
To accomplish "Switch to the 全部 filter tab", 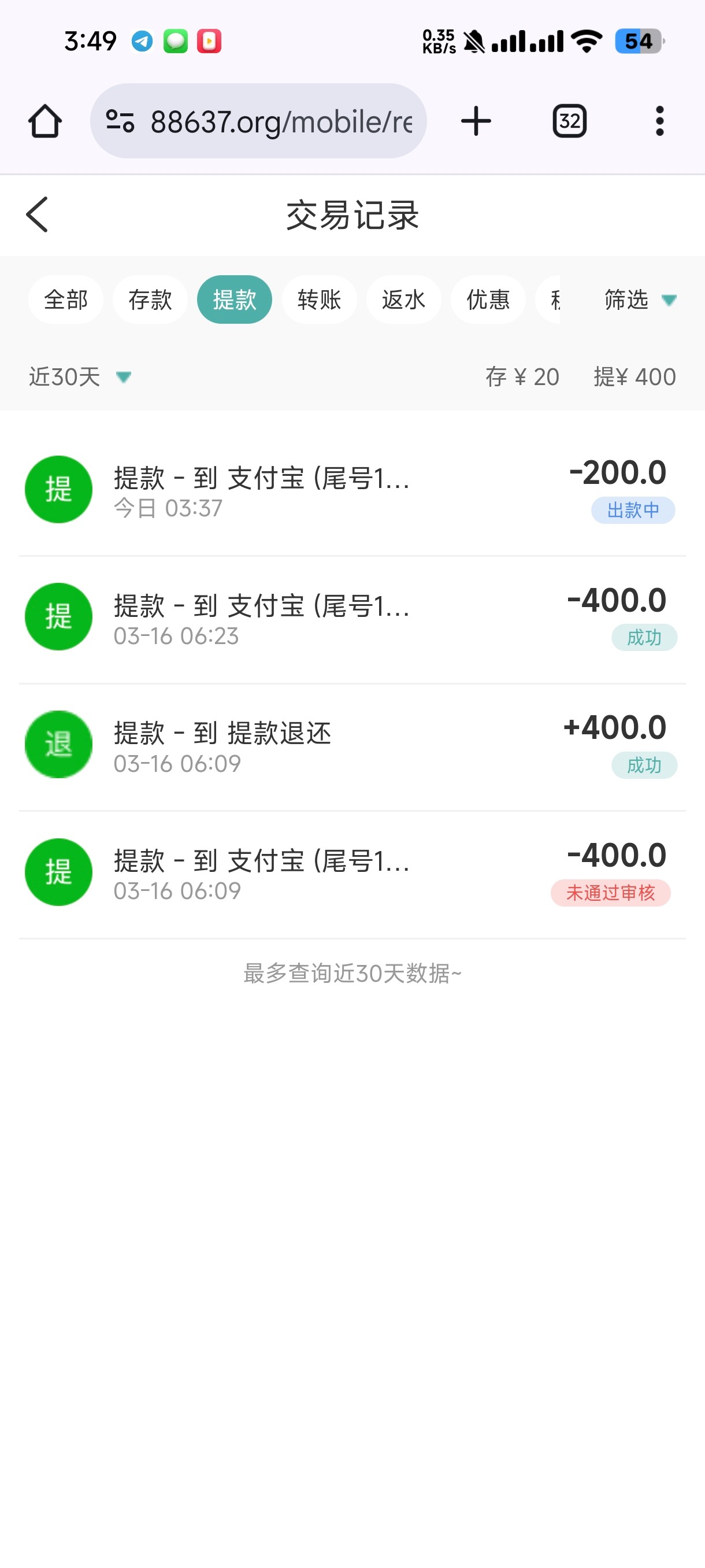I will [x=66, y=299].
